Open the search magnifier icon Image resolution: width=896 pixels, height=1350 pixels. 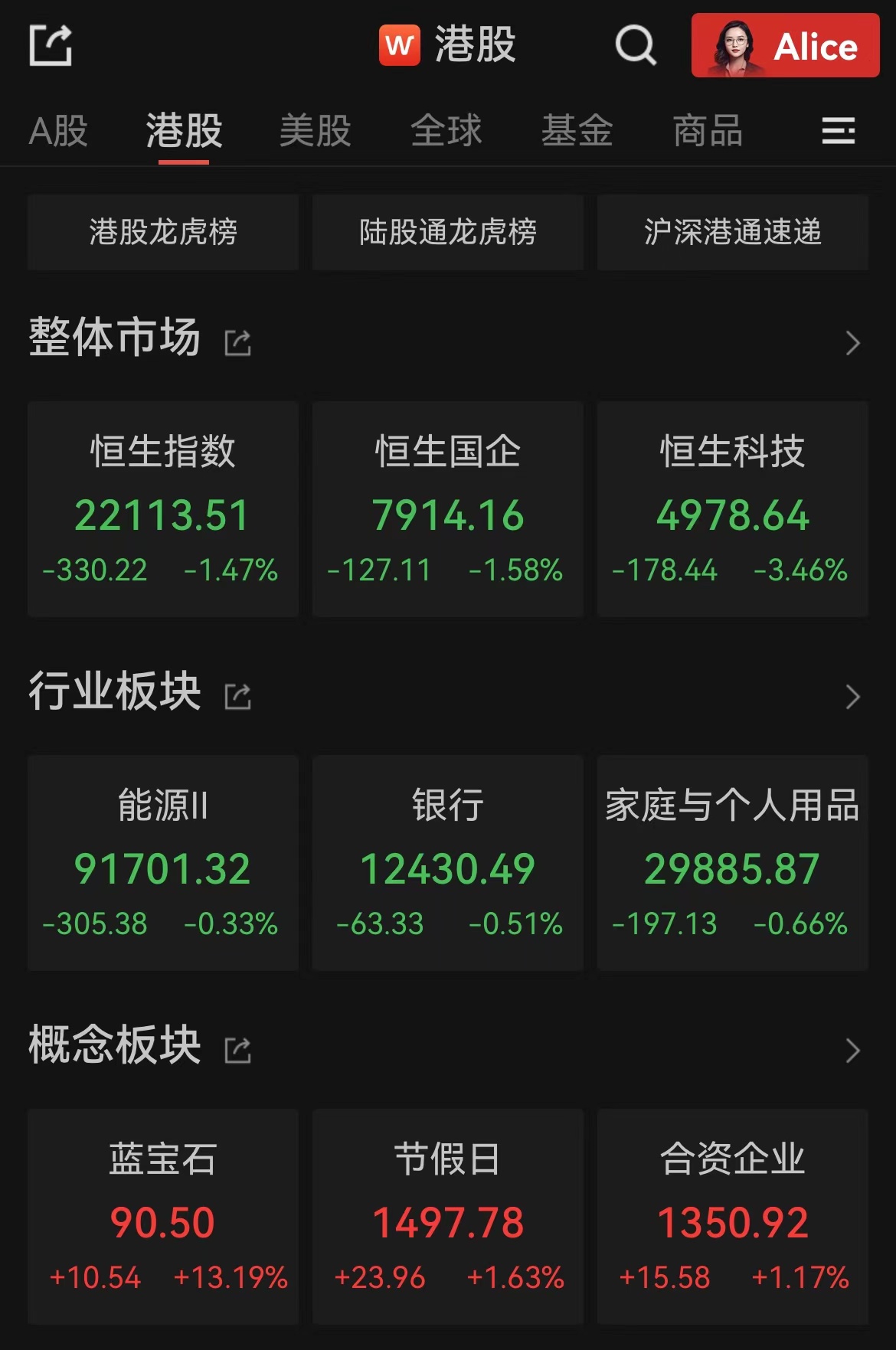[x=634, y=45]
